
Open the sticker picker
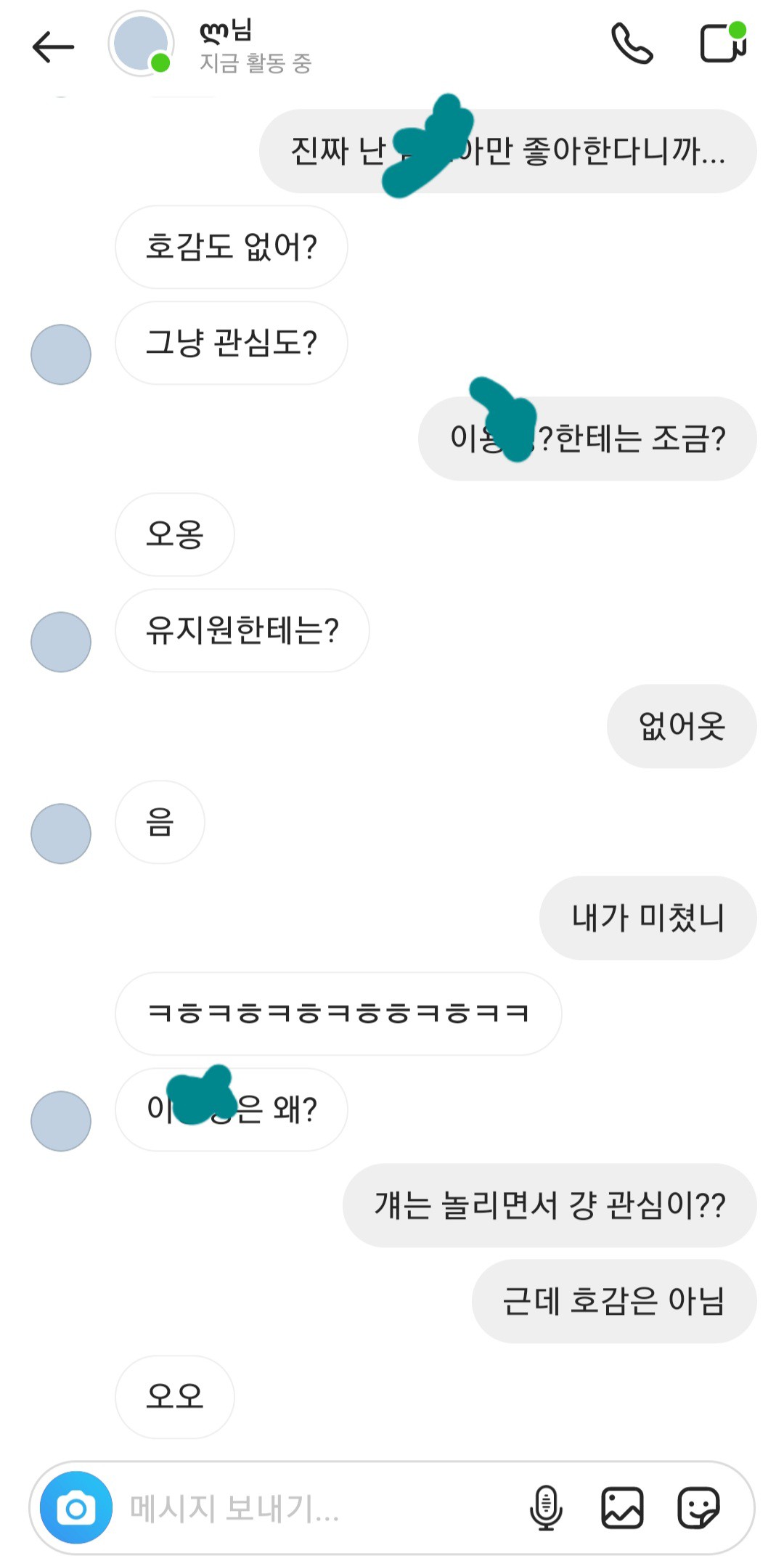[x=698, y=1508]
